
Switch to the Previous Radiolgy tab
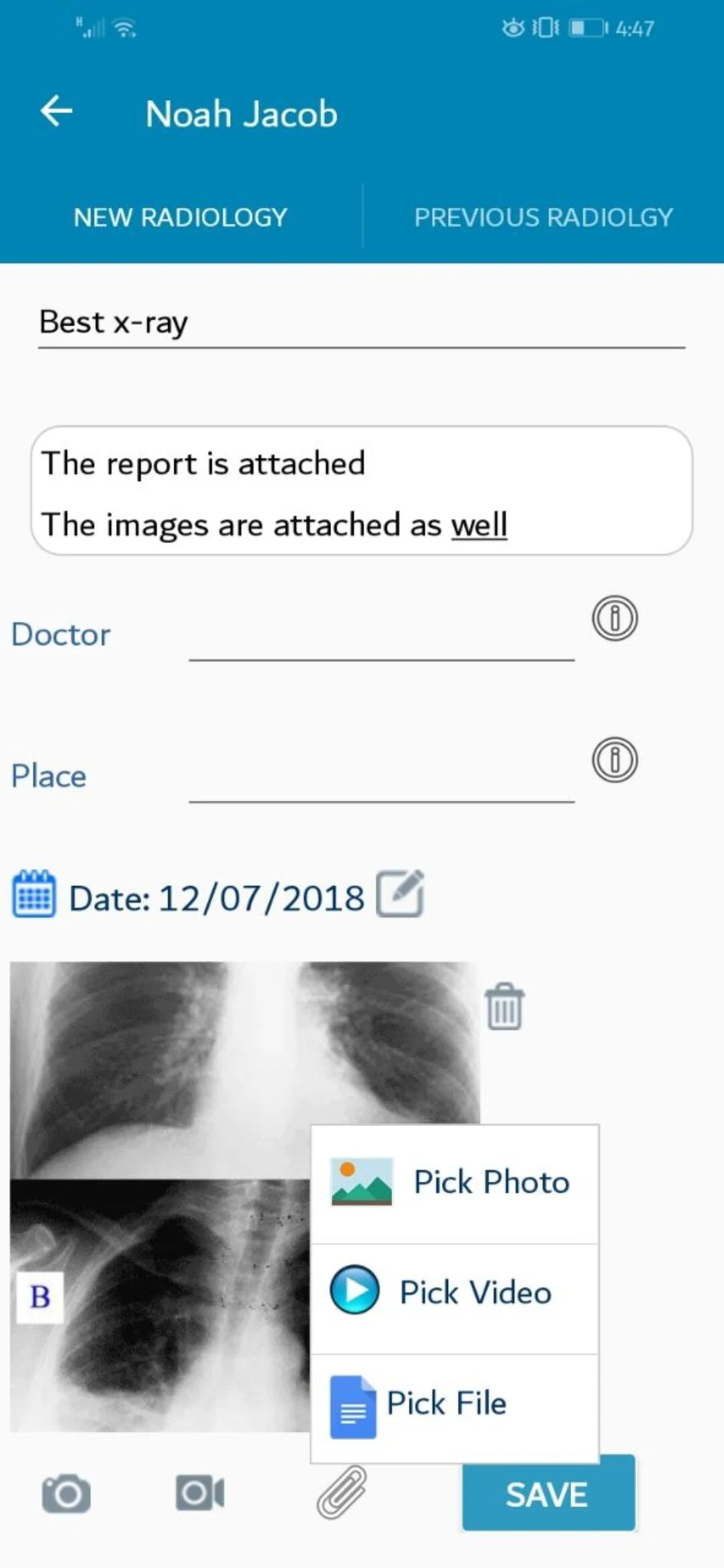click(543, 217)
